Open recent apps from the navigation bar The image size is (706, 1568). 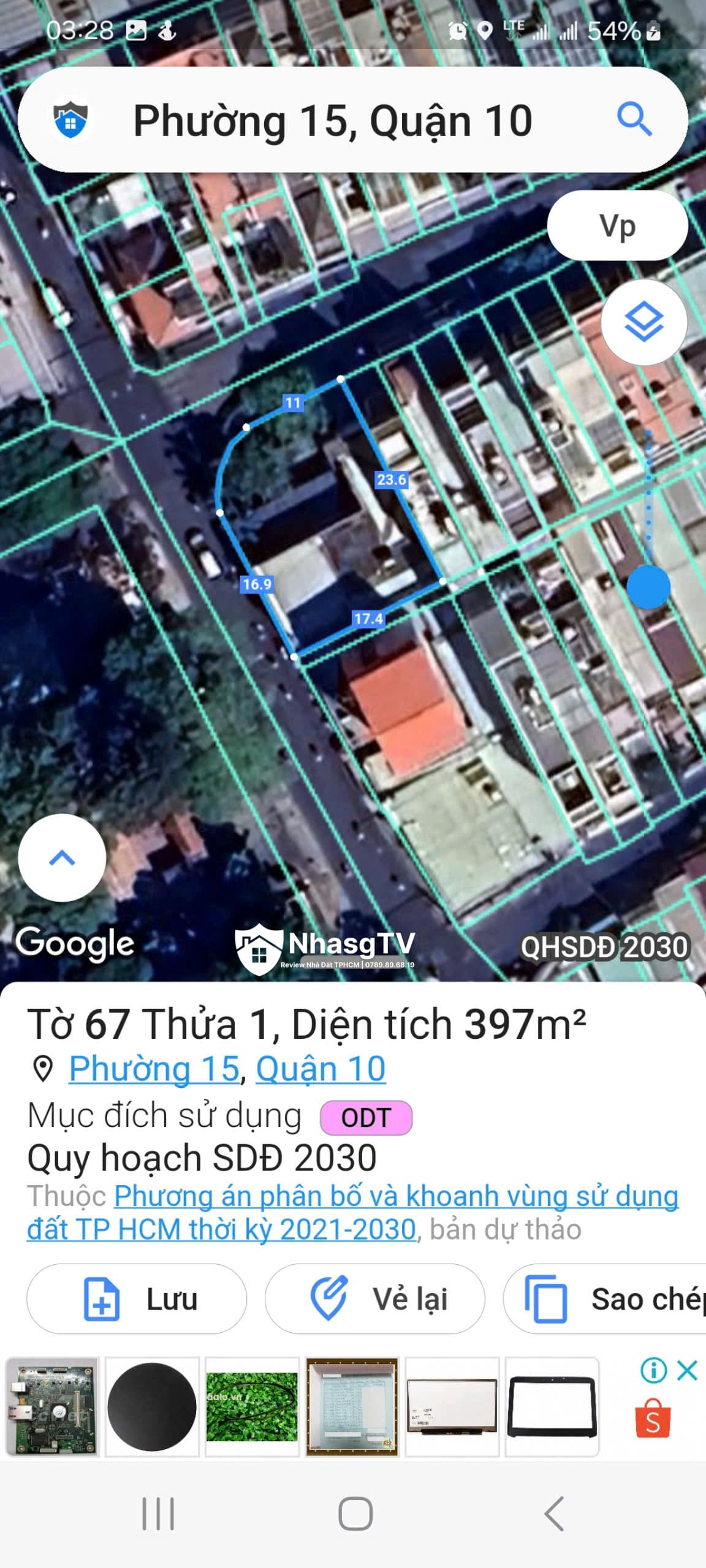click(x=158, y=1514)
